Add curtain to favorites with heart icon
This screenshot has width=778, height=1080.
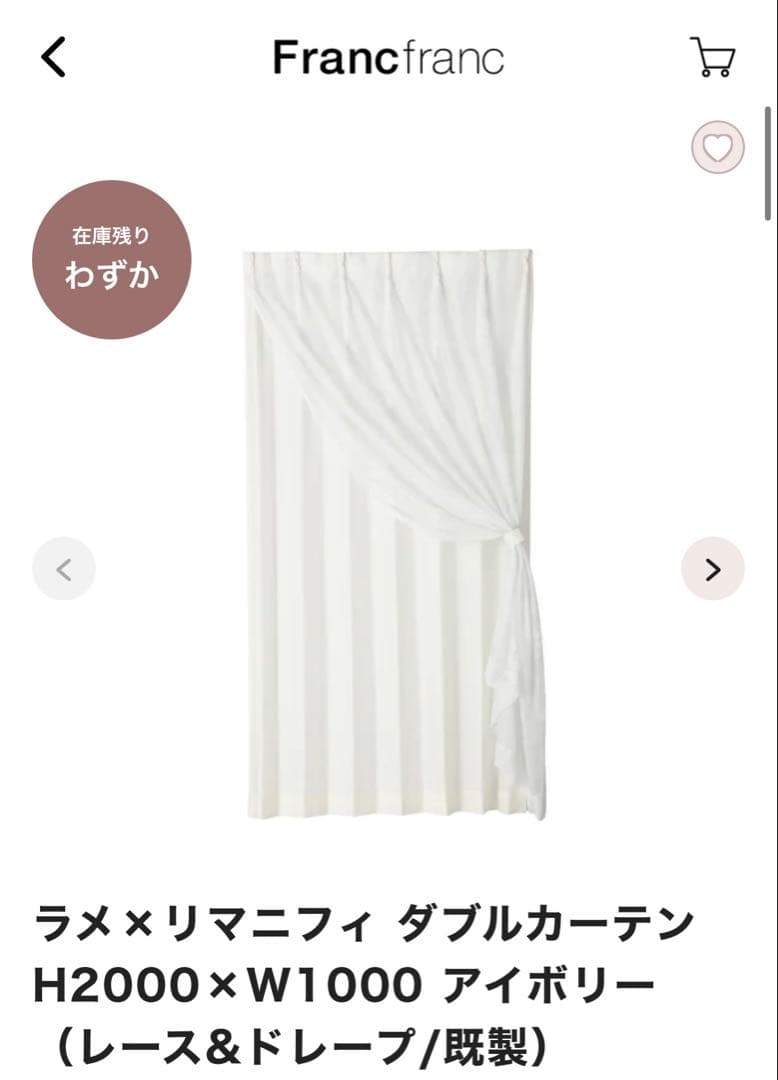tap(718, 148)
